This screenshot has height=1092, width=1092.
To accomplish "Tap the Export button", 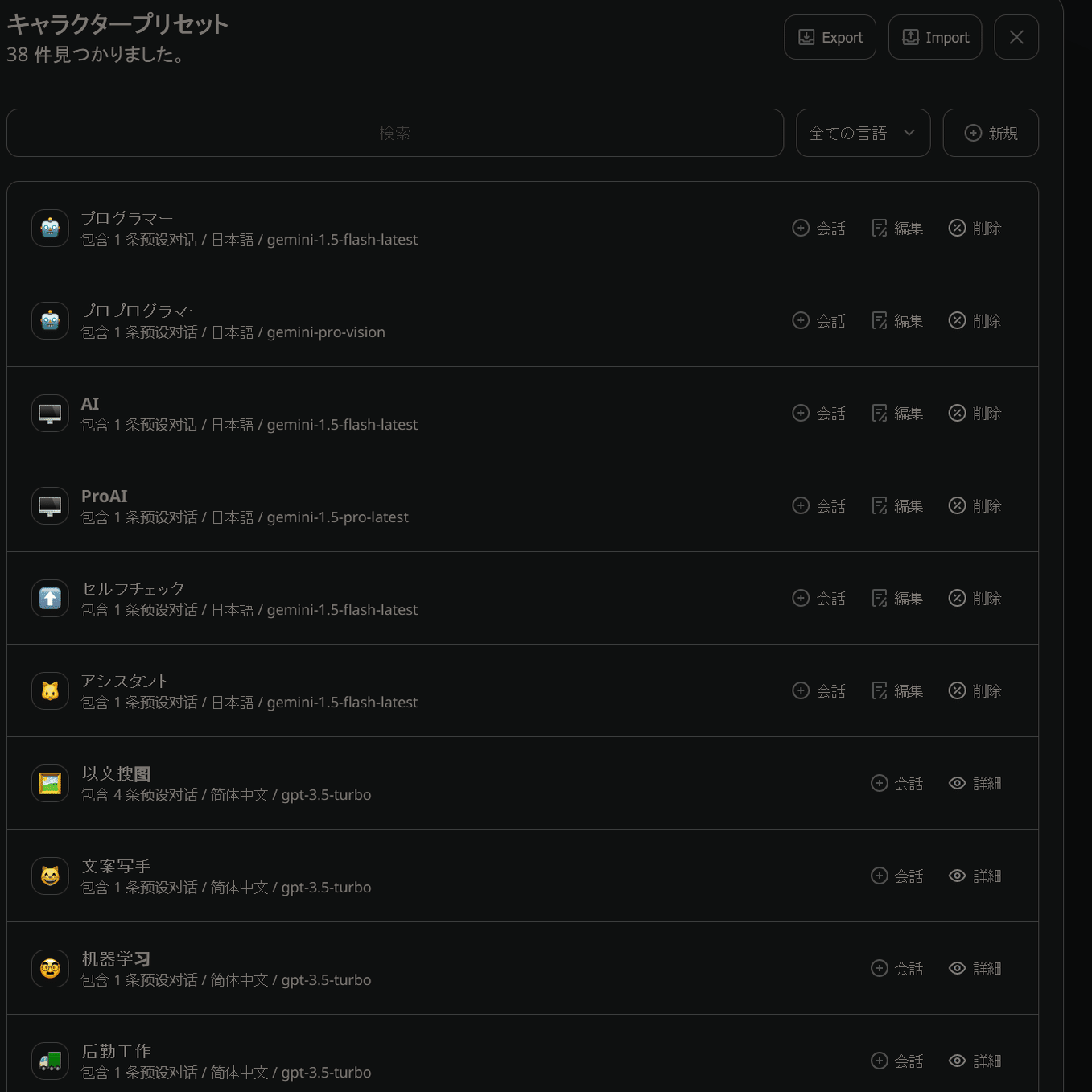I will click(x=830, y=37).
